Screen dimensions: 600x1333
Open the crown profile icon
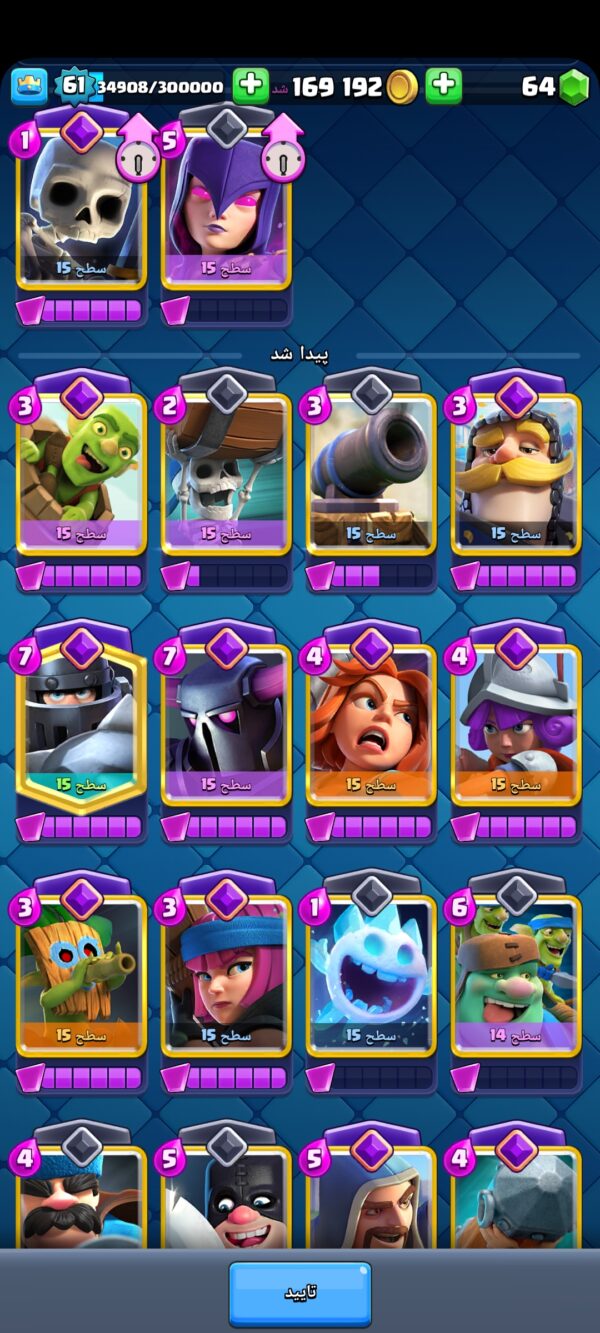click(x=29, y=86)
